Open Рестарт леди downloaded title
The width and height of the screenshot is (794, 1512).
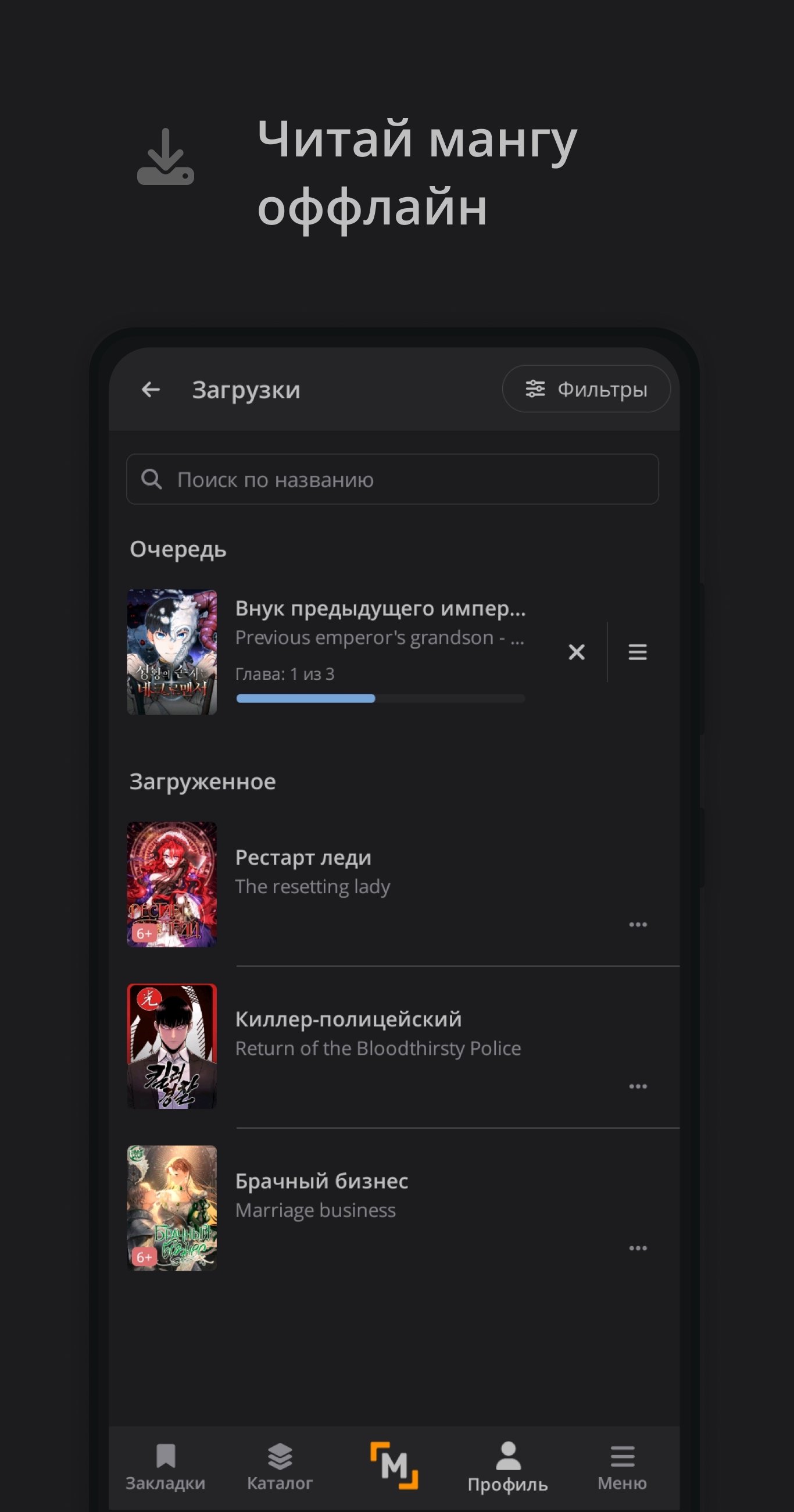(x=303, y=858)
